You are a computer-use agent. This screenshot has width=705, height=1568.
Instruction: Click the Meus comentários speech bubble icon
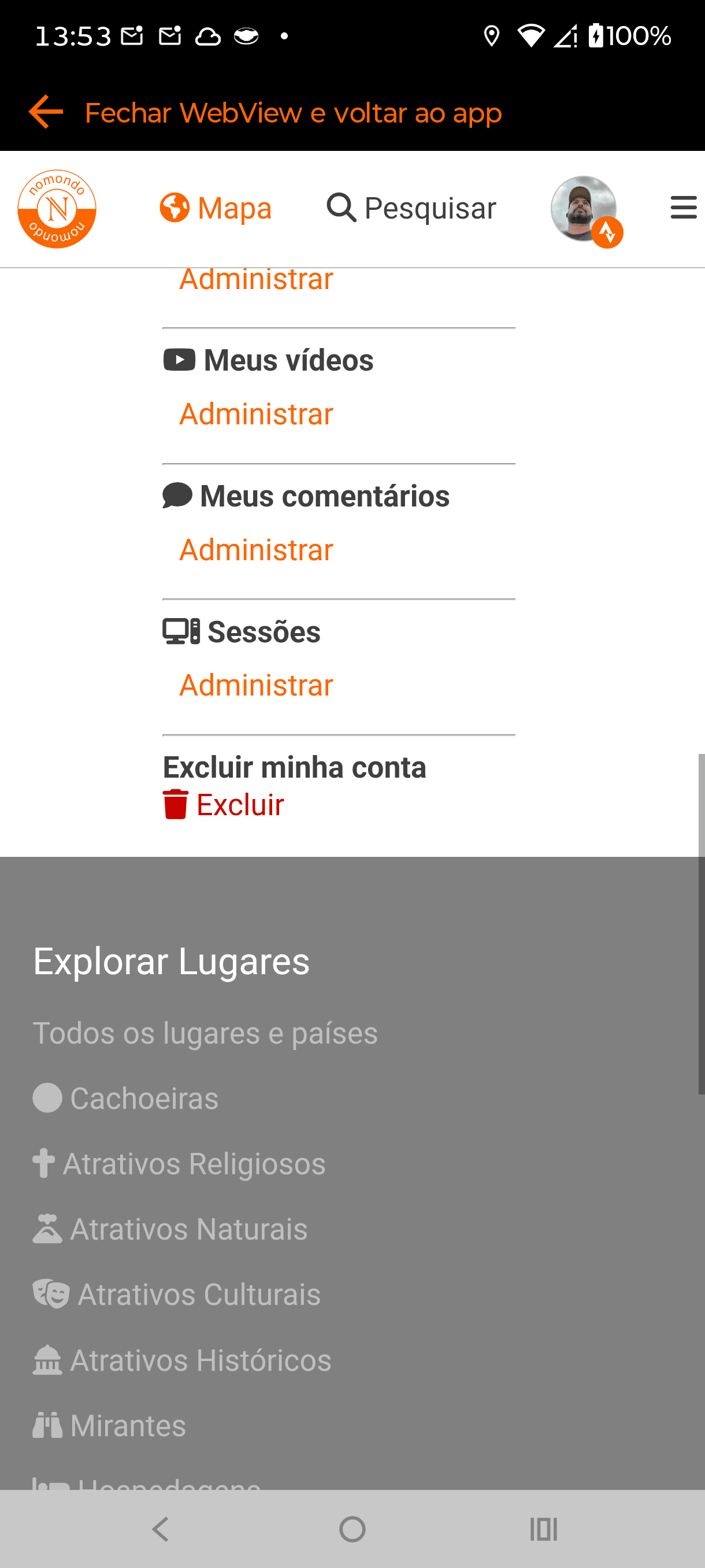point(176,495)
